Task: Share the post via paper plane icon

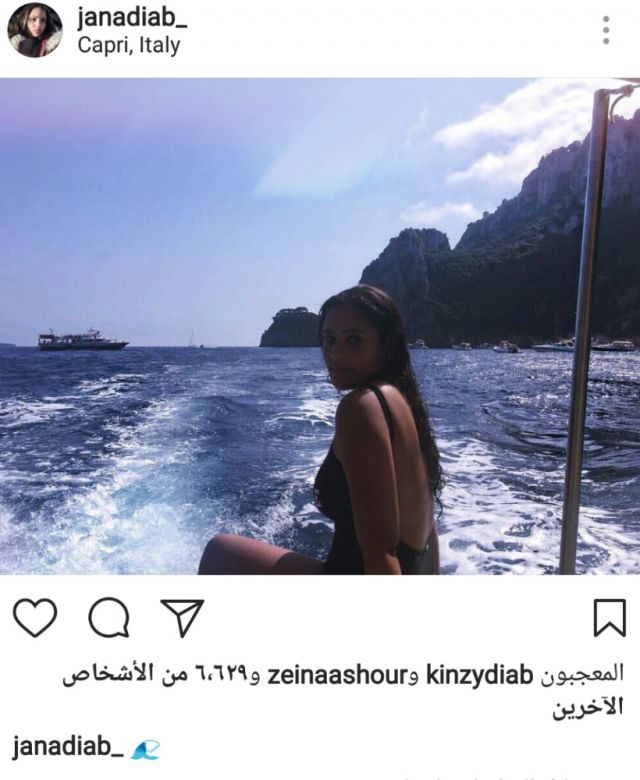Action: 181,618
